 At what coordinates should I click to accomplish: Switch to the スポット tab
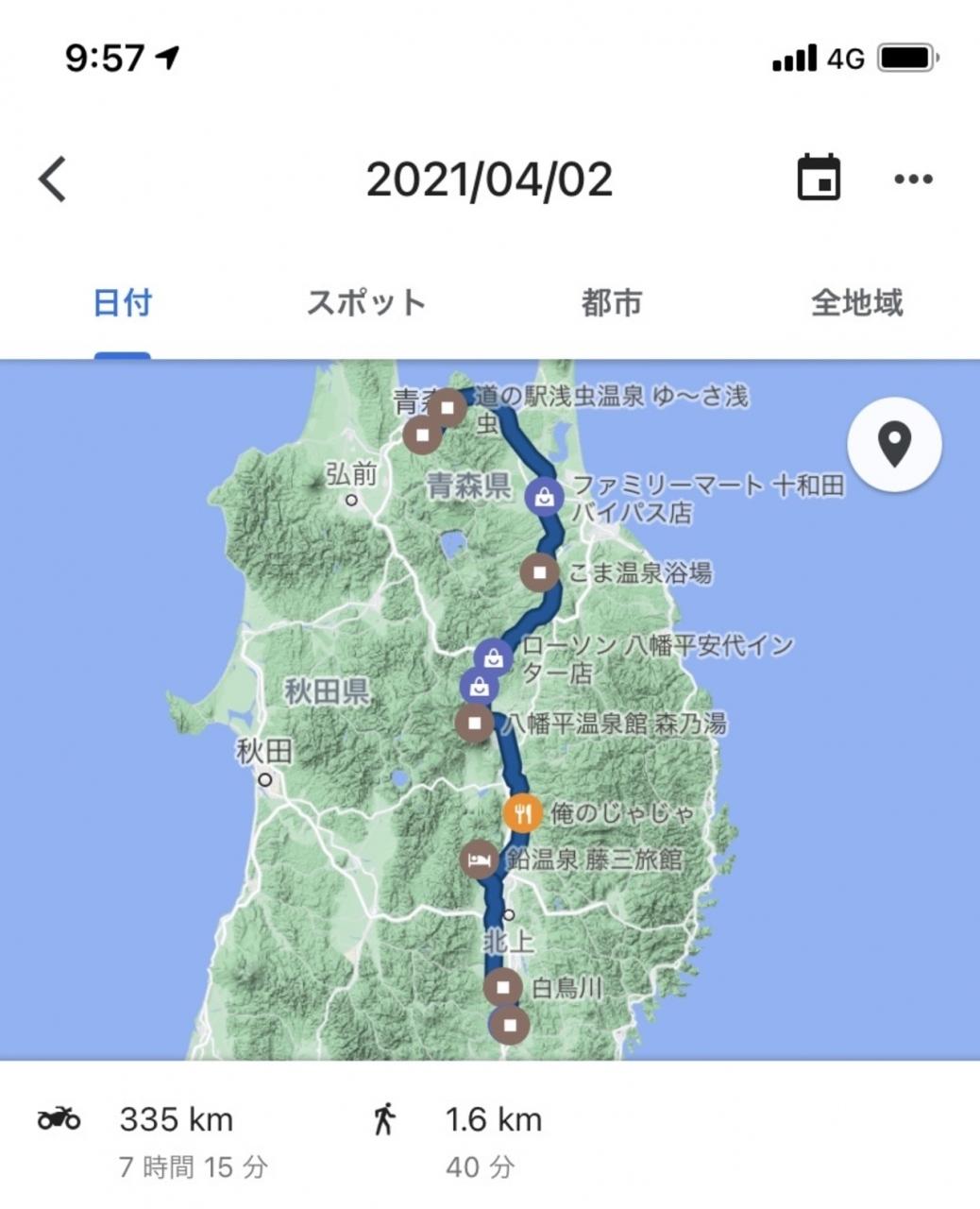coord(365,303)
